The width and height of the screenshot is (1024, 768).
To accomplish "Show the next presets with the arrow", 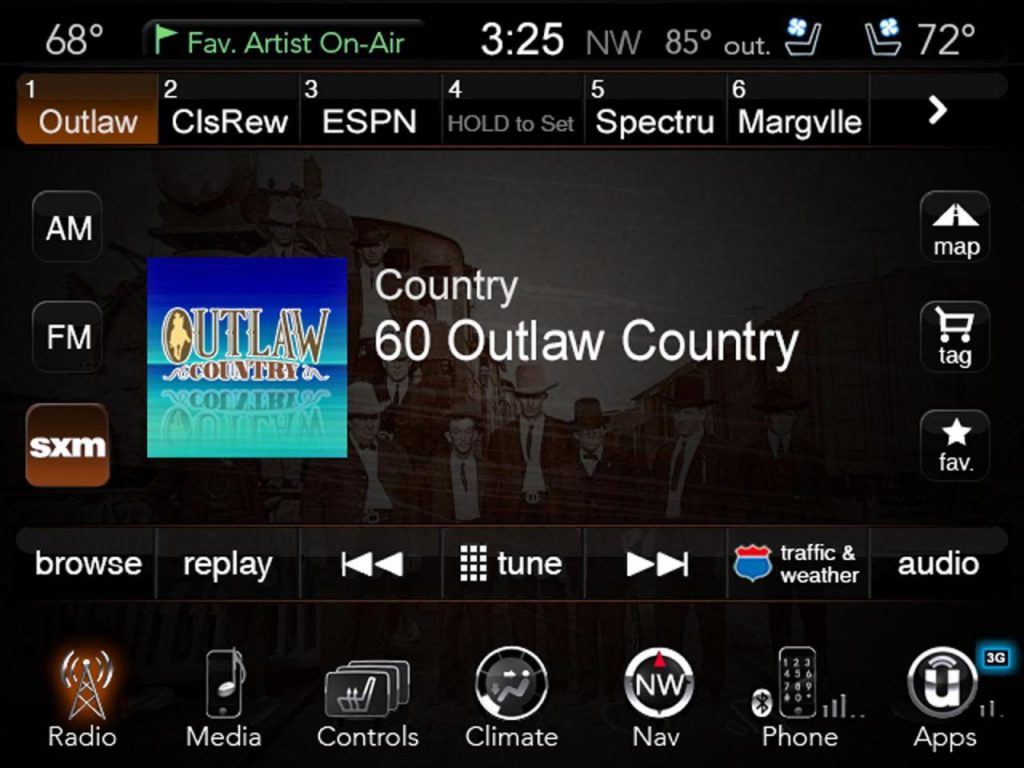I will [x=937, y=110].
